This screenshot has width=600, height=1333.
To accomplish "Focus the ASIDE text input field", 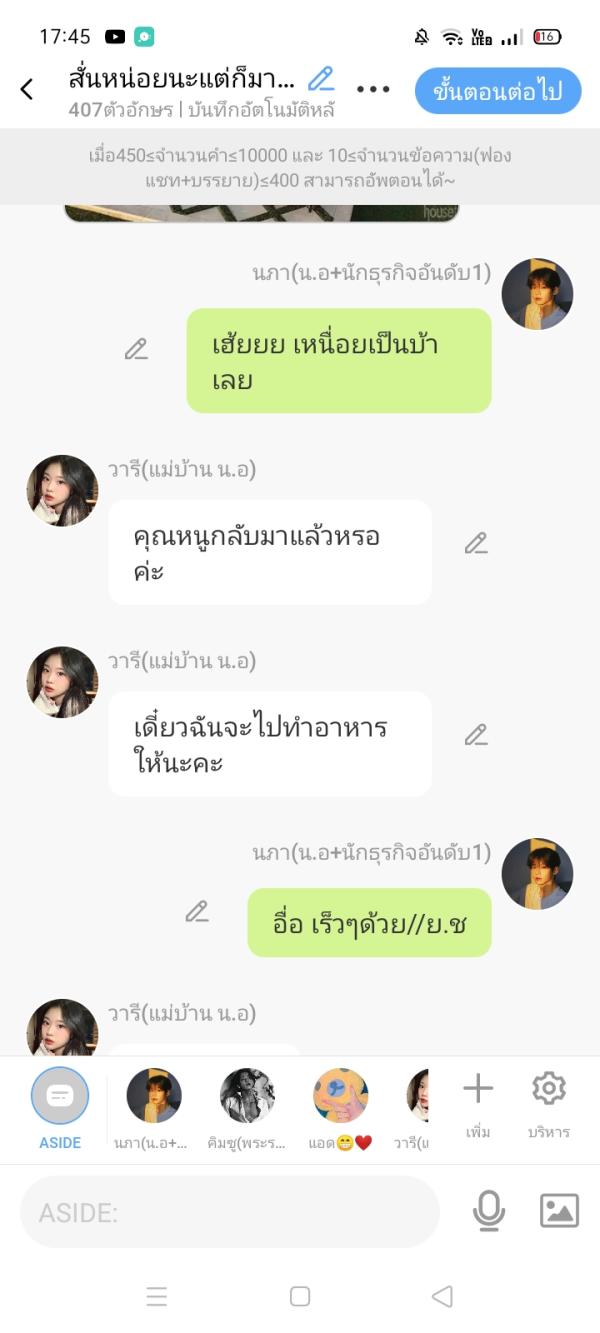I will click(x=230, y=1212).
